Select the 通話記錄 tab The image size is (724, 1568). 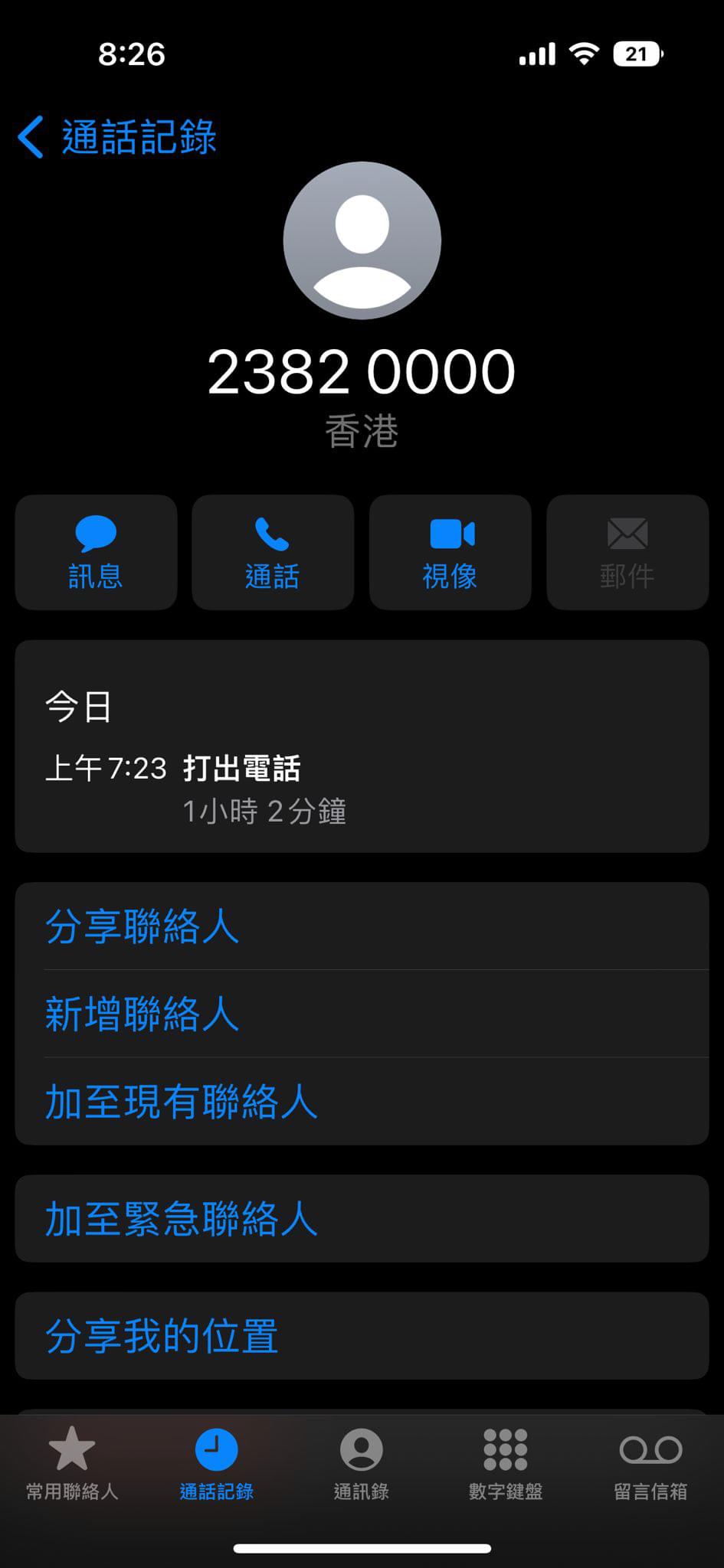[x=217, y=1463]
